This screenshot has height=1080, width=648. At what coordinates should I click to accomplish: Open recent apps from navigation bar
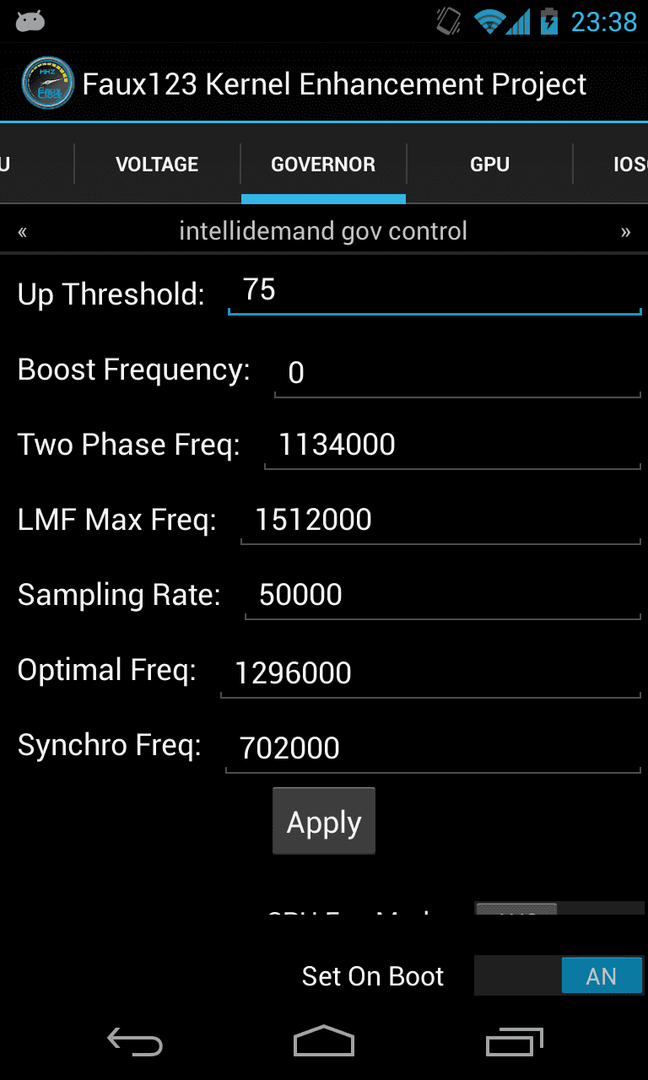[x=514, y=1041]
